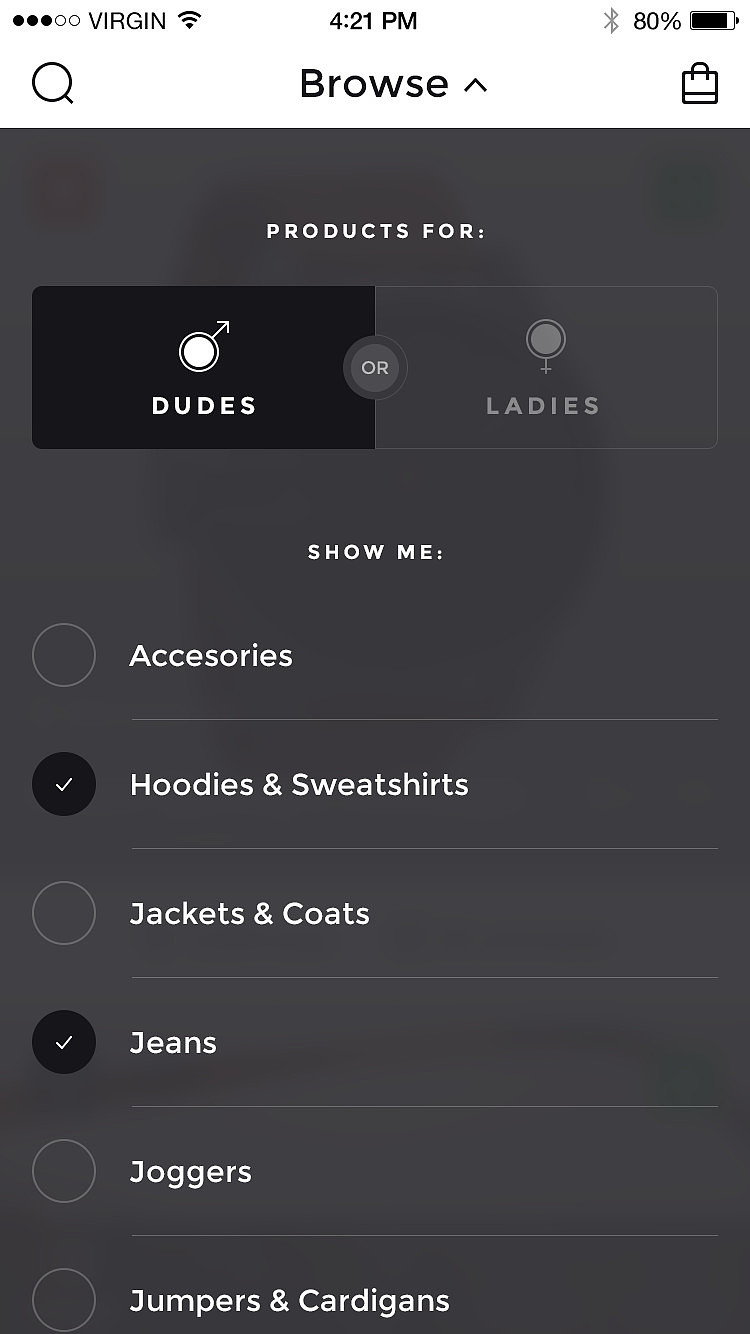Screen dimensions: 750x1334
Task: Deselect the Jeans category
Action: coord(64,1042)
